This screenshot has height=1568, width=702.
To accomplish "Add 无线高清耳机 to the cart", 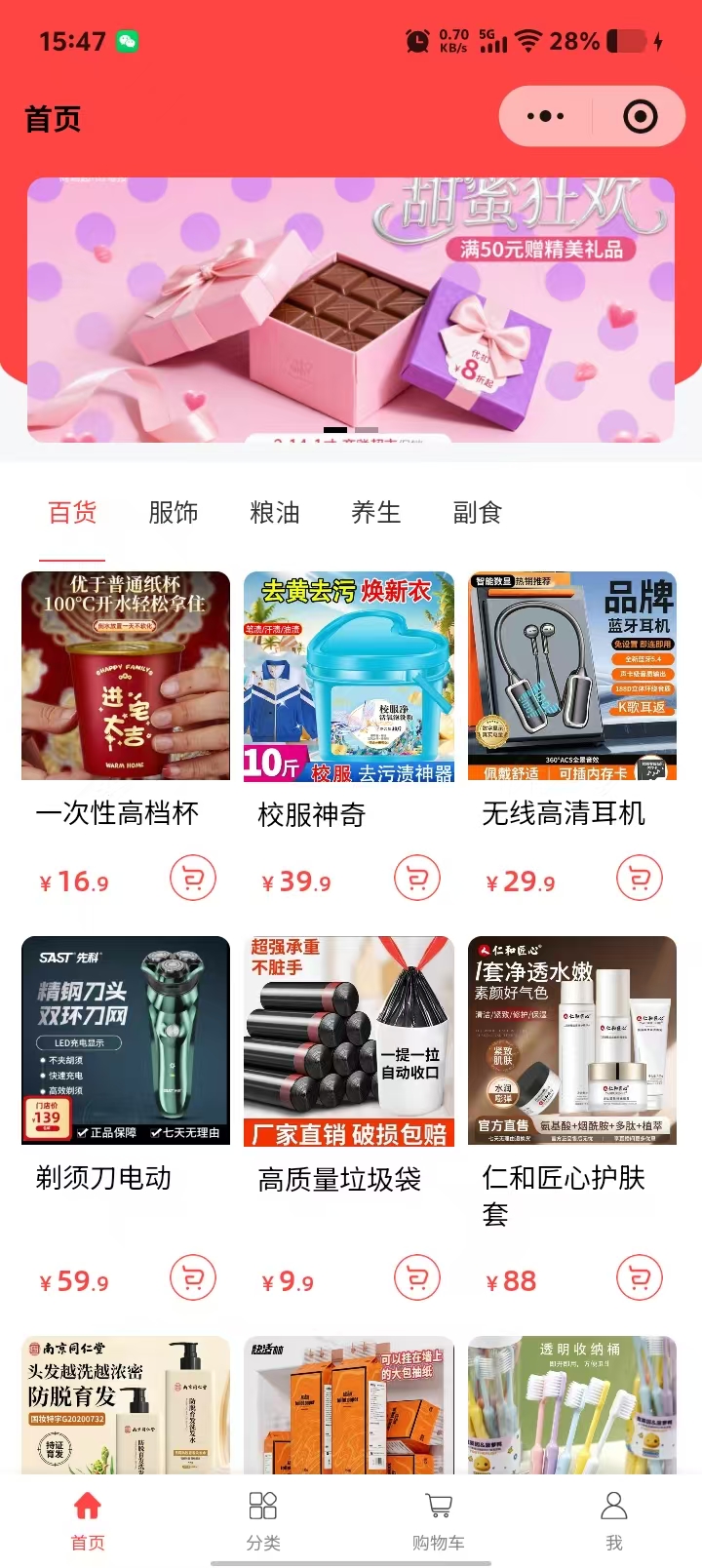I will pyautogui.click(x=640, y=879).
